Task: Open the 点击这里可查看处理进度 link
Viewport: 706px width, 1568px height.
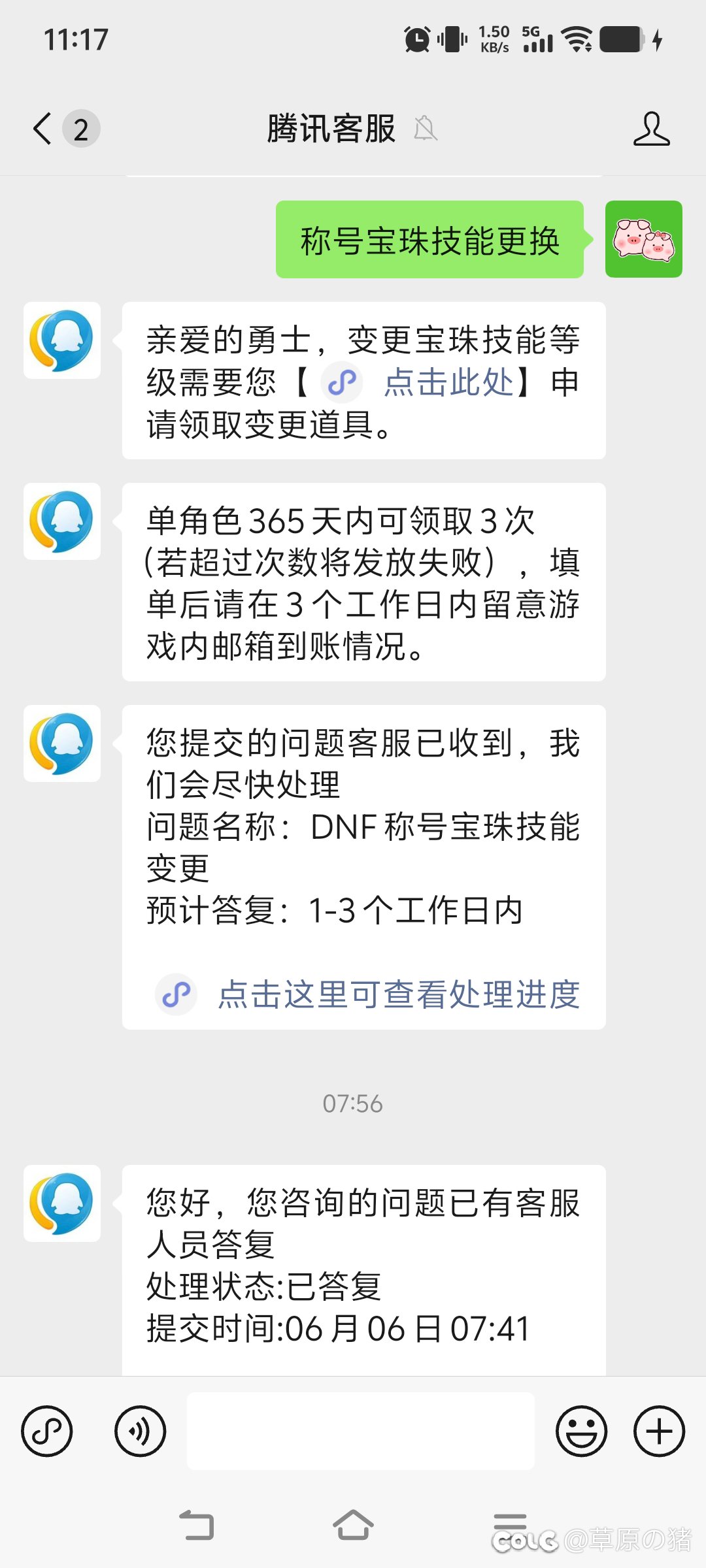Action: [x=399, y=994]
